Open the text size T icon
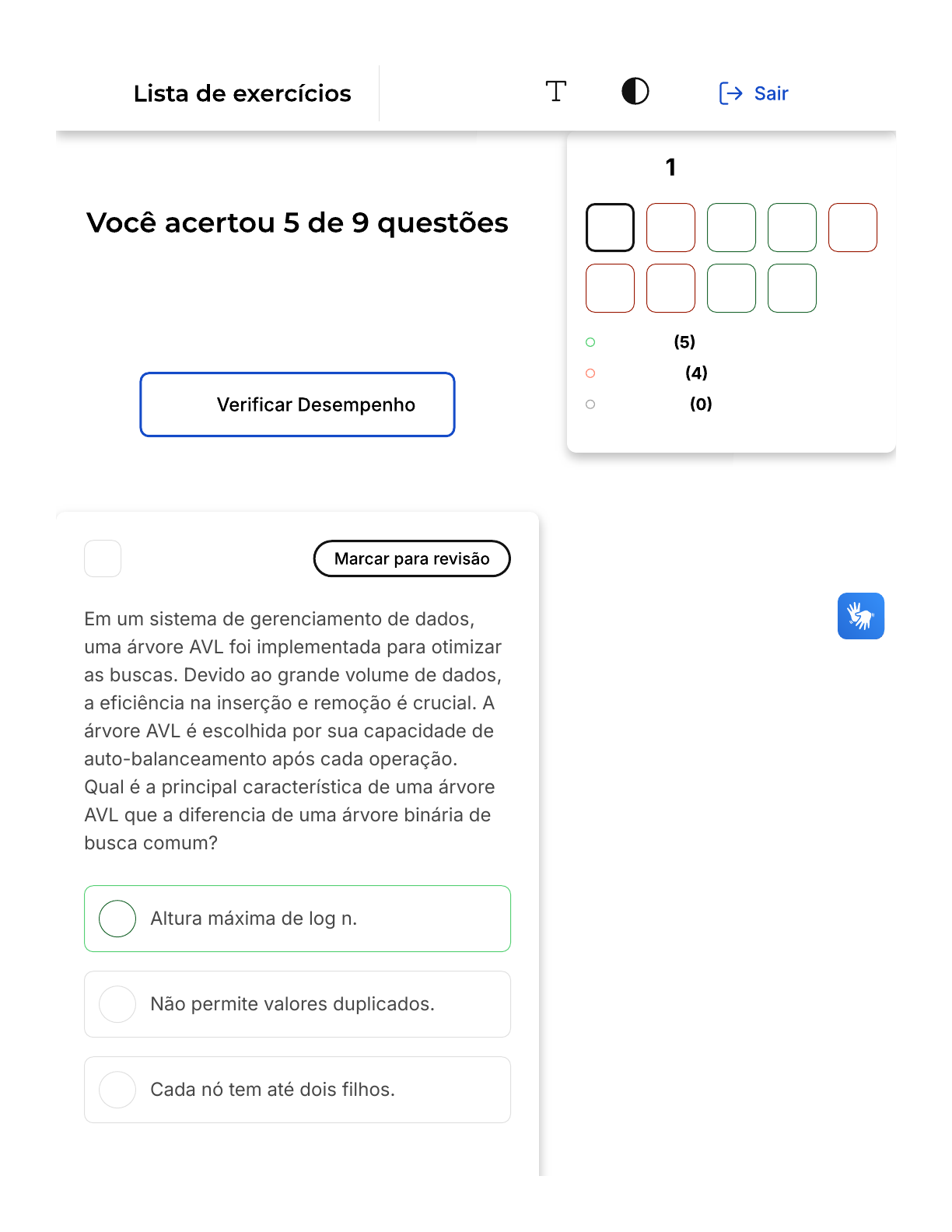 tap(555, 92)
